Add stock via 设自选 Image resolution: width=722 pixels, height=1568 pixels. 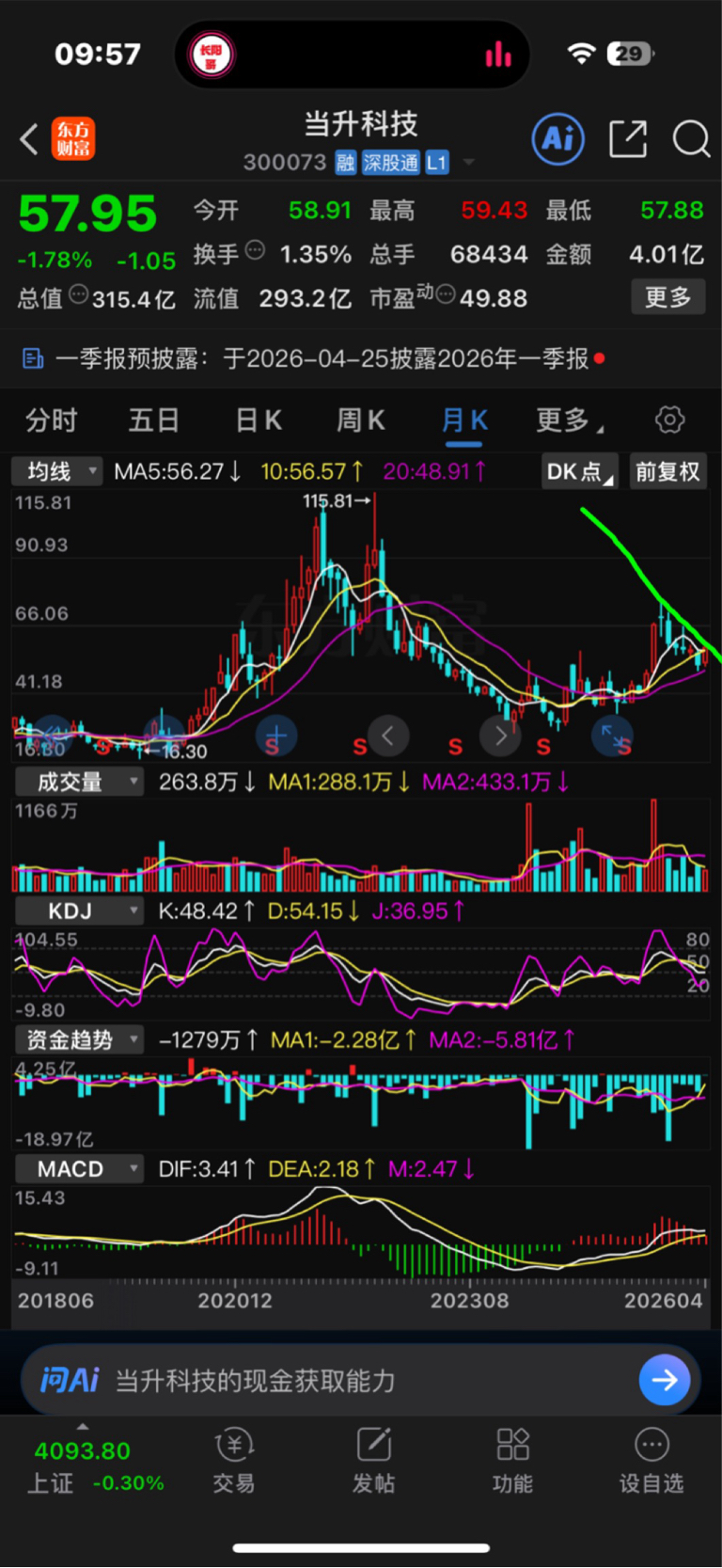(651, 1460)
